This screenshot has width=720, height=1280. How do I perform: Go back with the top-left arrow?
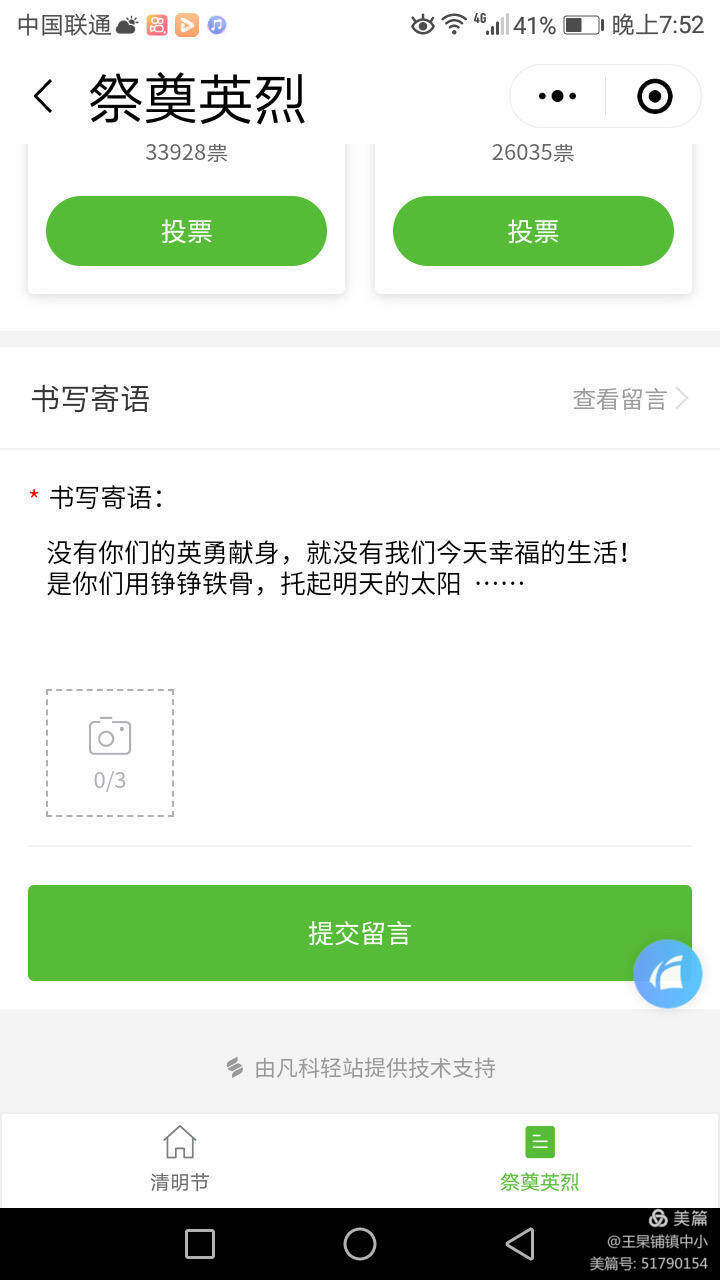click(x=43, y=96)
